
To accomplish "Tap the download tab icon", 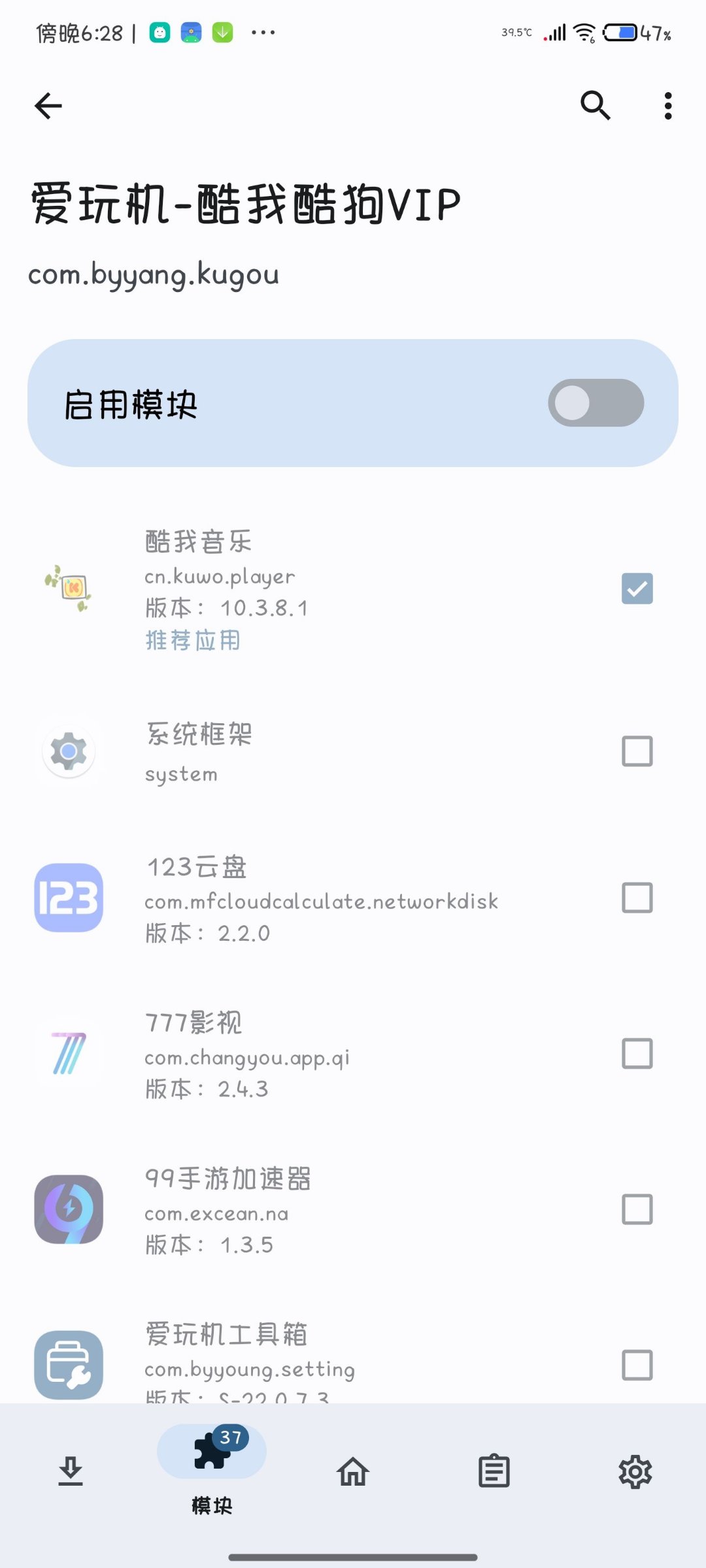I will click(x=70, y=1471).
